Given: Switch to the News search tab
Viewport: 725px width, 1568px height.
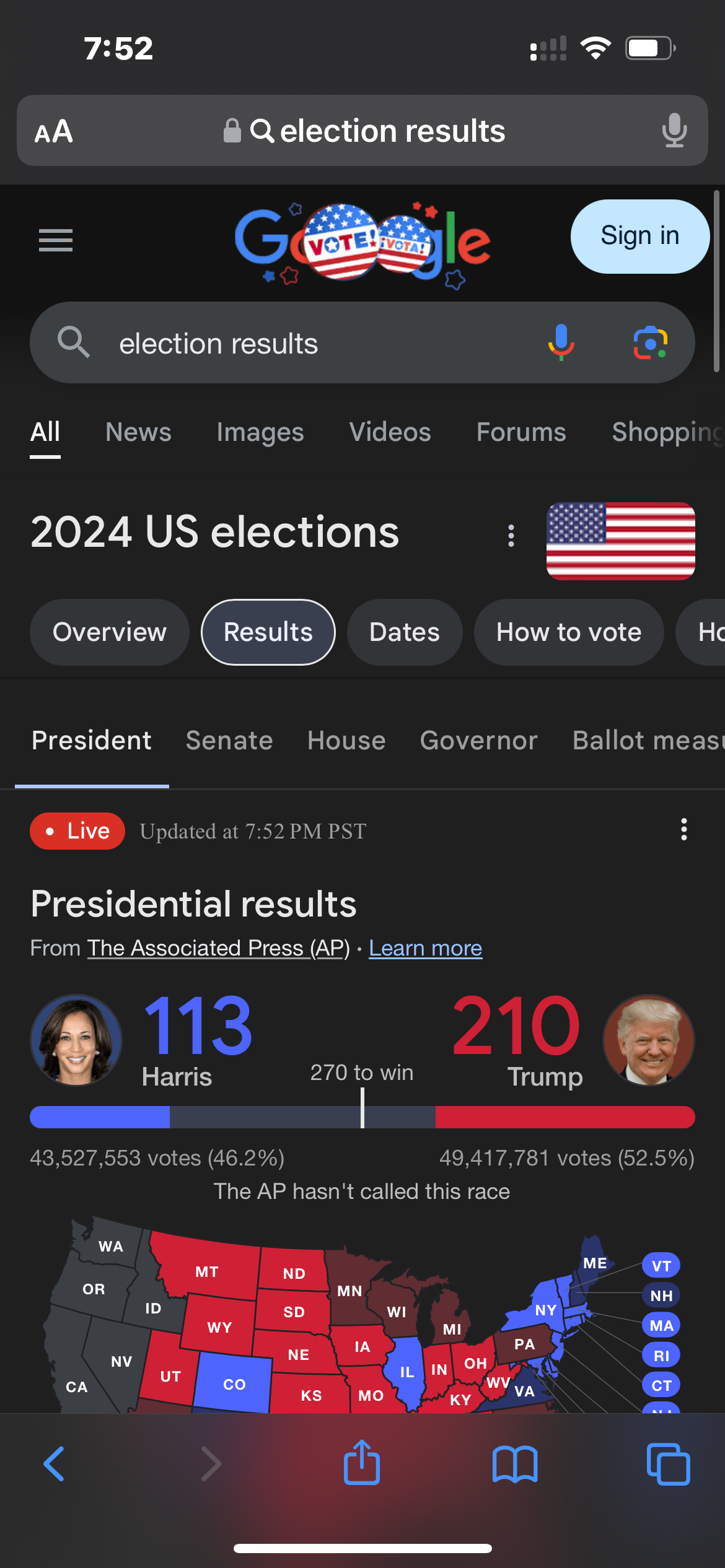Looking at the screenshot, I should point(138,432).
